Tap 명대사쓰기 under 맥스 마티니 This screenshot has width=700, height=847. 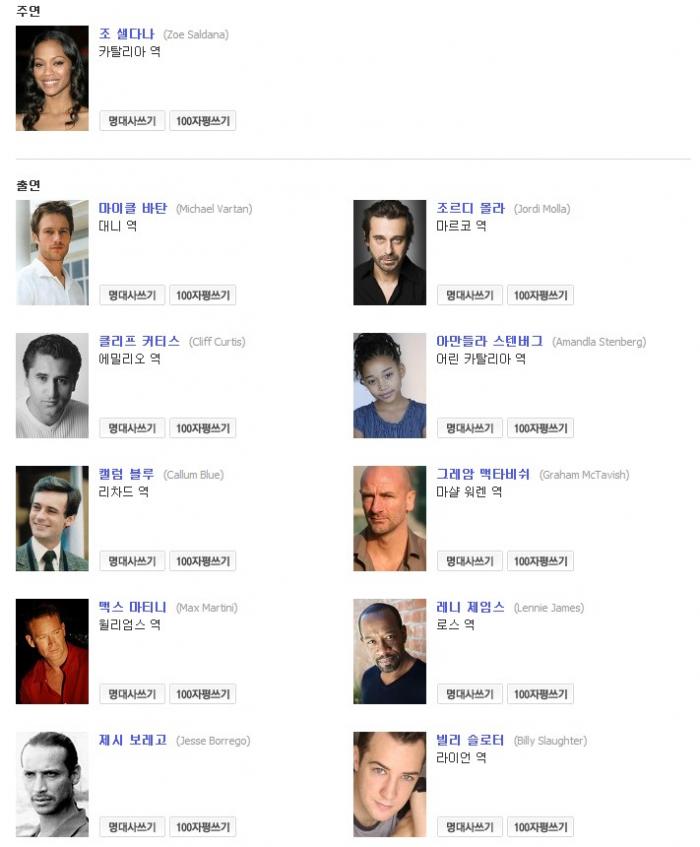point(132,694)
